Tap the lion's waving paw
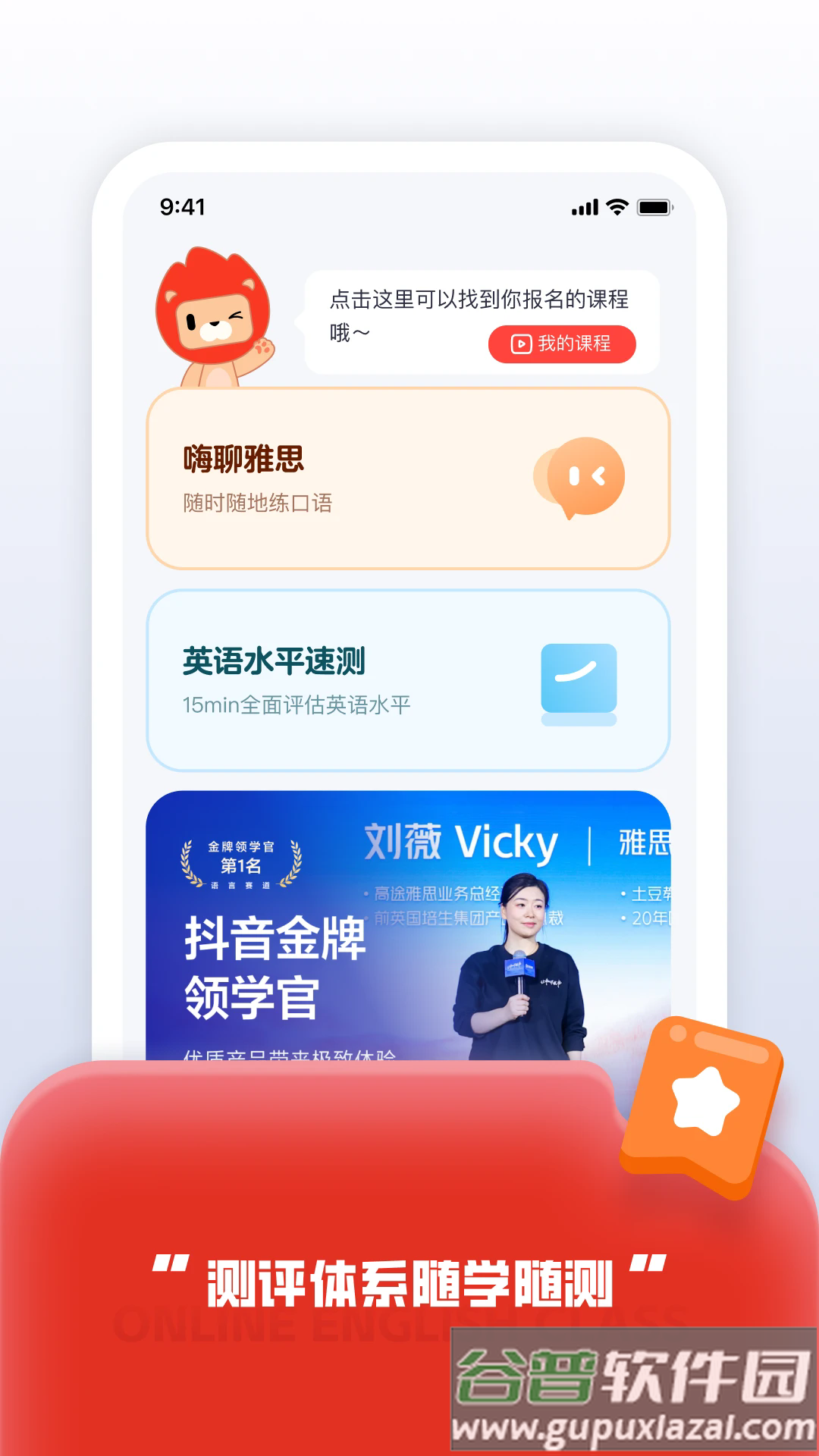 262,349
